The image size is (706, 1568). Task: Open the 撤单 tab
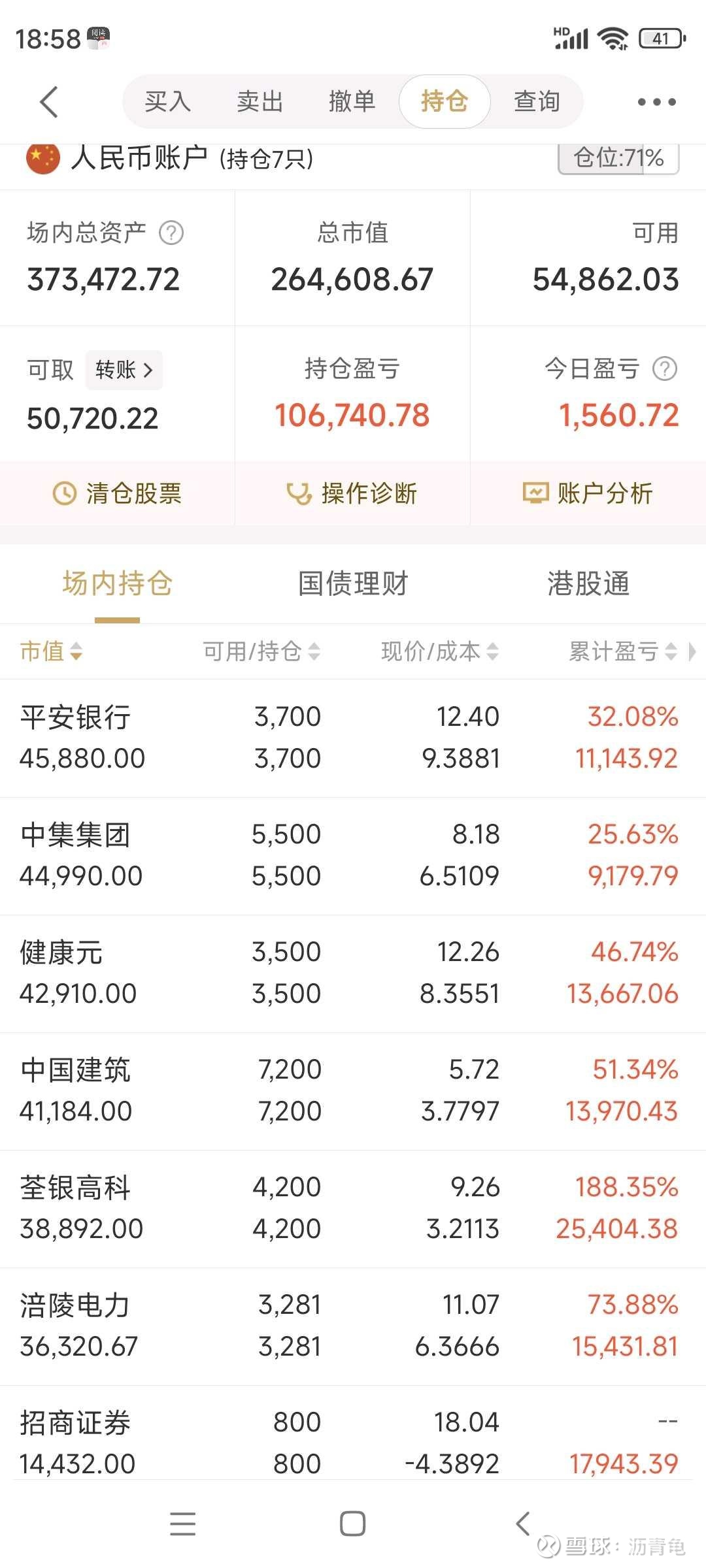tap(352, 101)
